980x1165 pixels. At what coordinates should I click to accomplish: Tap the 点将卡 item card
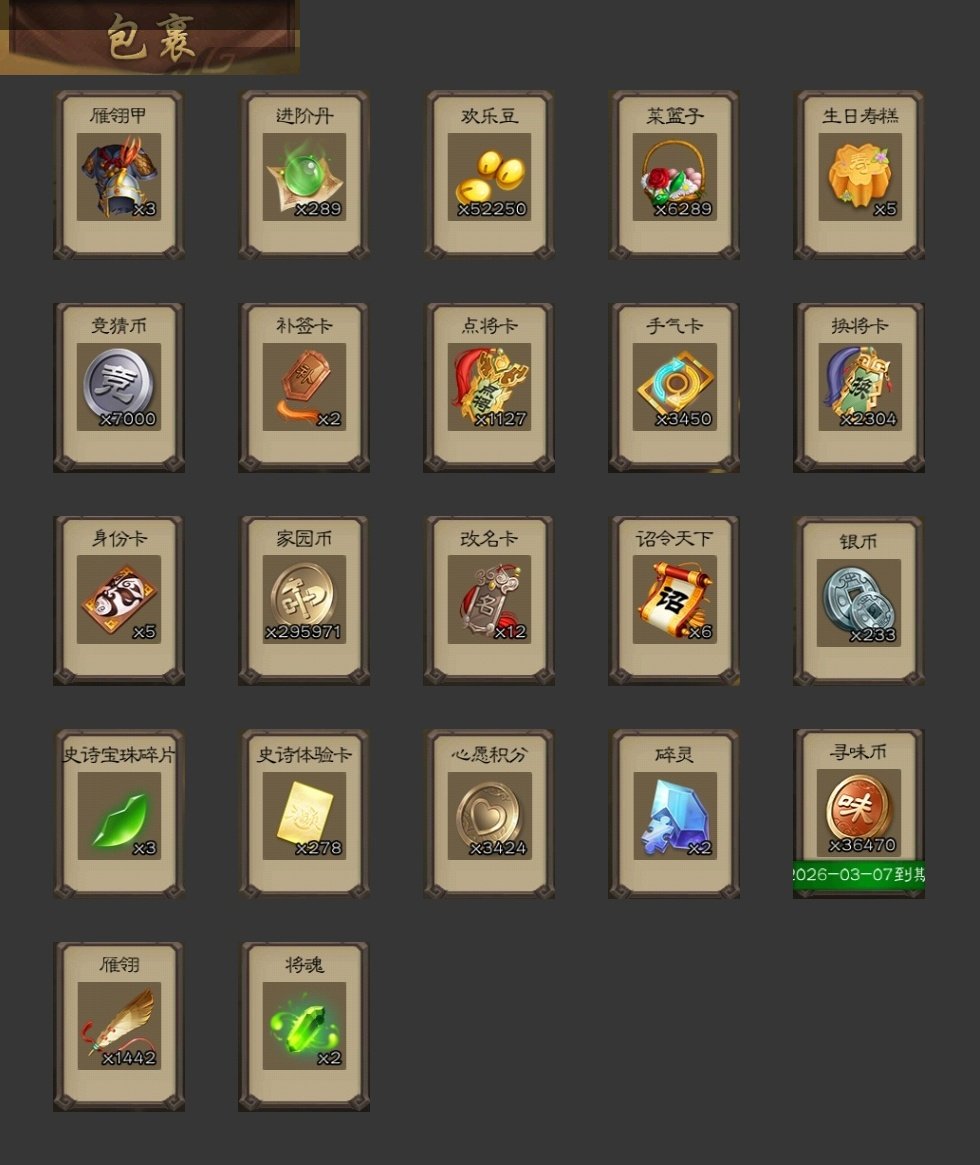point(489,388)
